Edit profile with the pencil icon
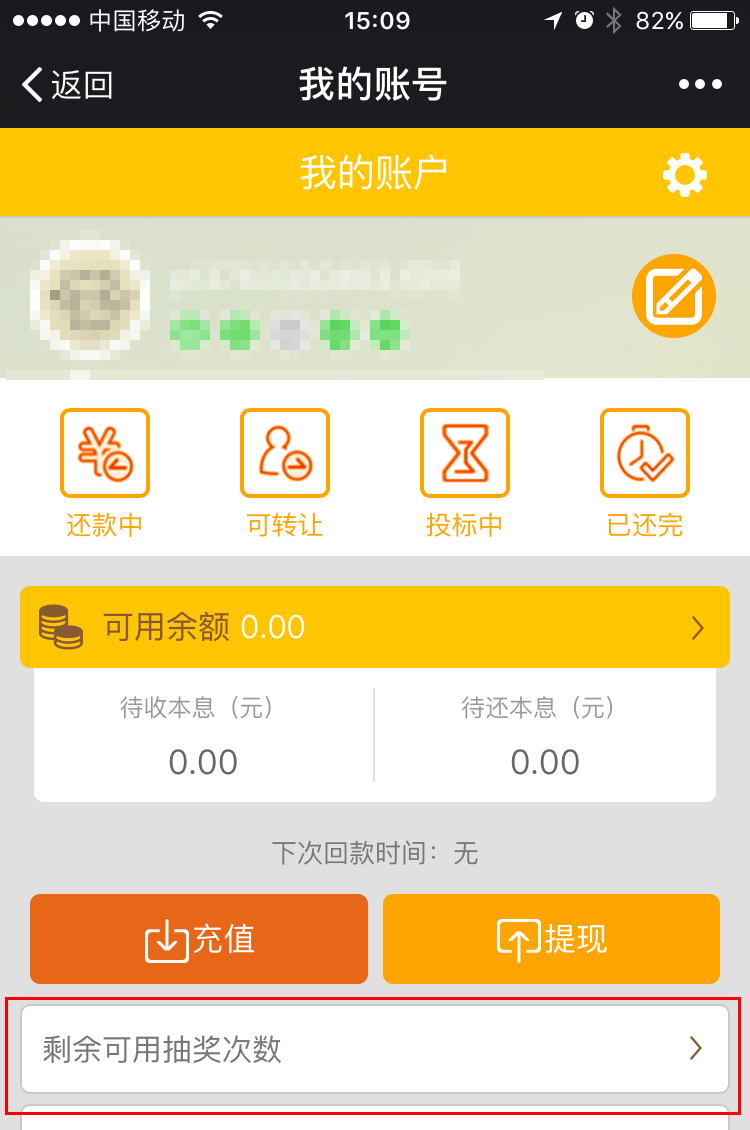The height and width of the screenshot is (1130, 750). (x=674, y=296)
